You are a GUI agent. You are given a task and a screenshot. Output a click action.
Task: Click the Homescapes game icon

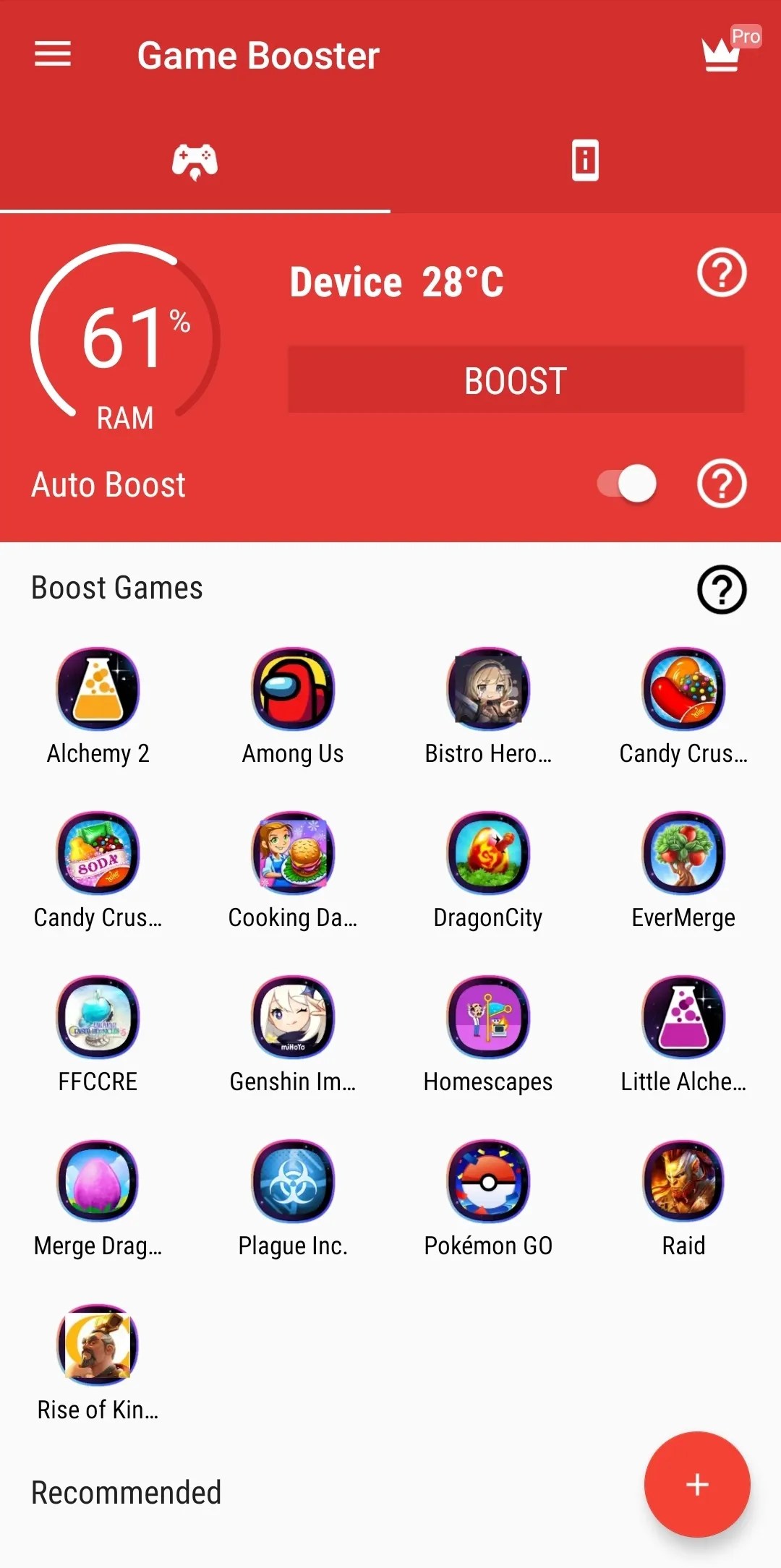click(488, 1018)
